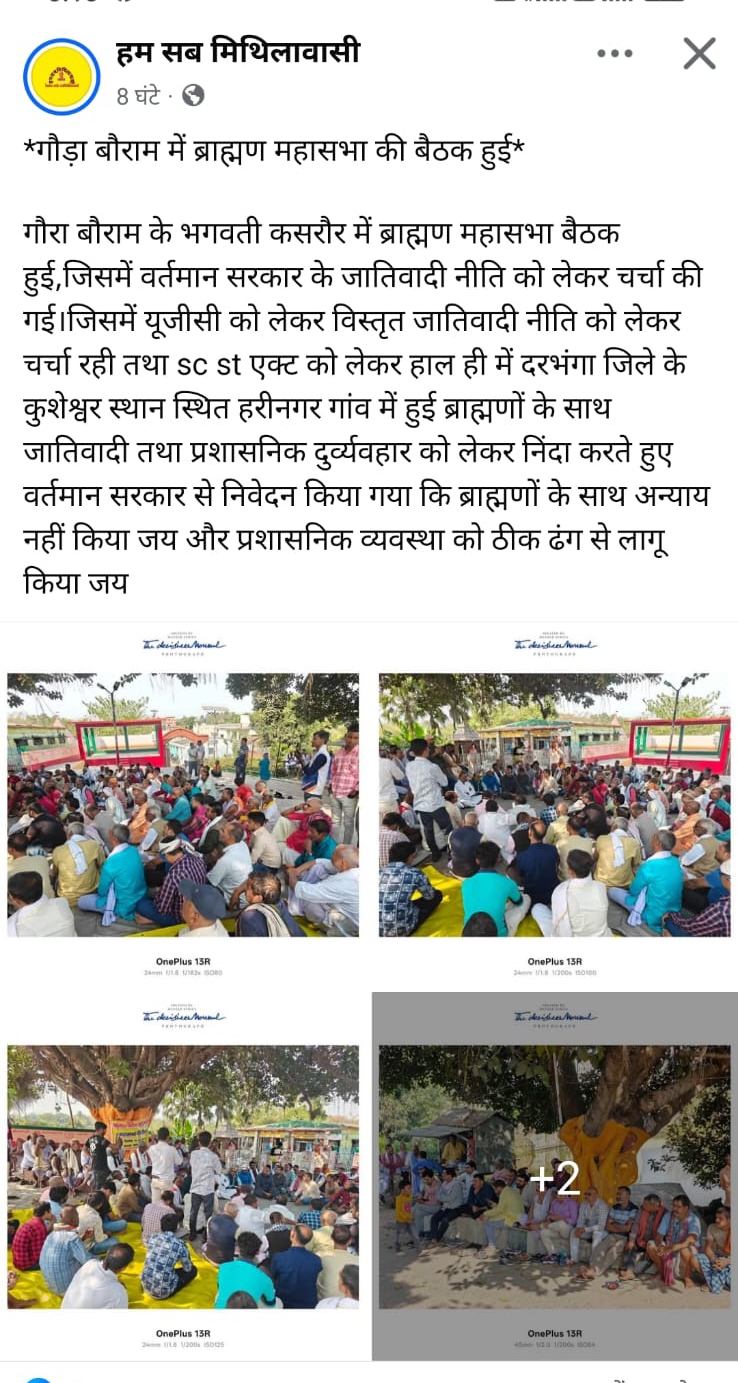Visit the हम सब मिथिलावासी page name

[x=237, y=52]
